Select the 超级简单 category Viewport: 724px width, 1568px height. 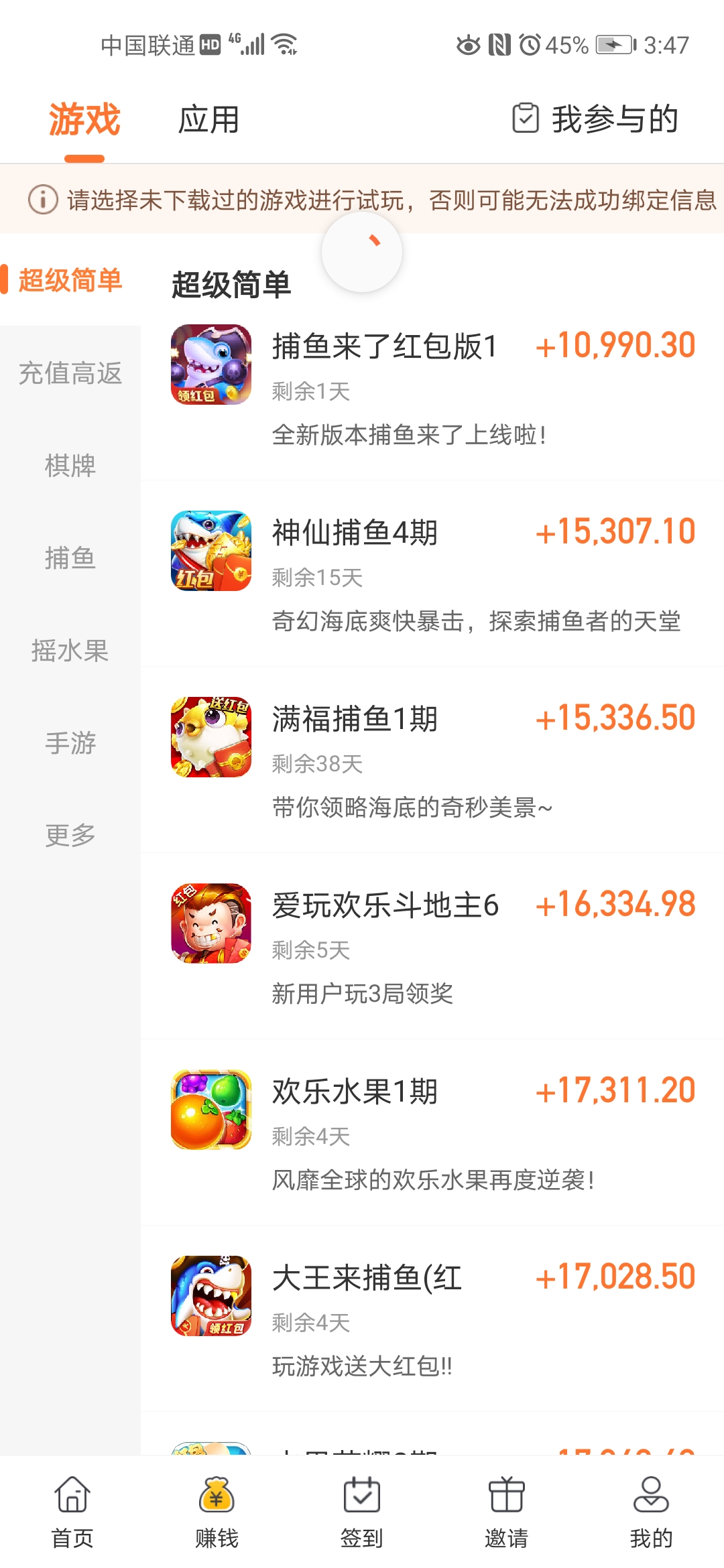[70, 280]
